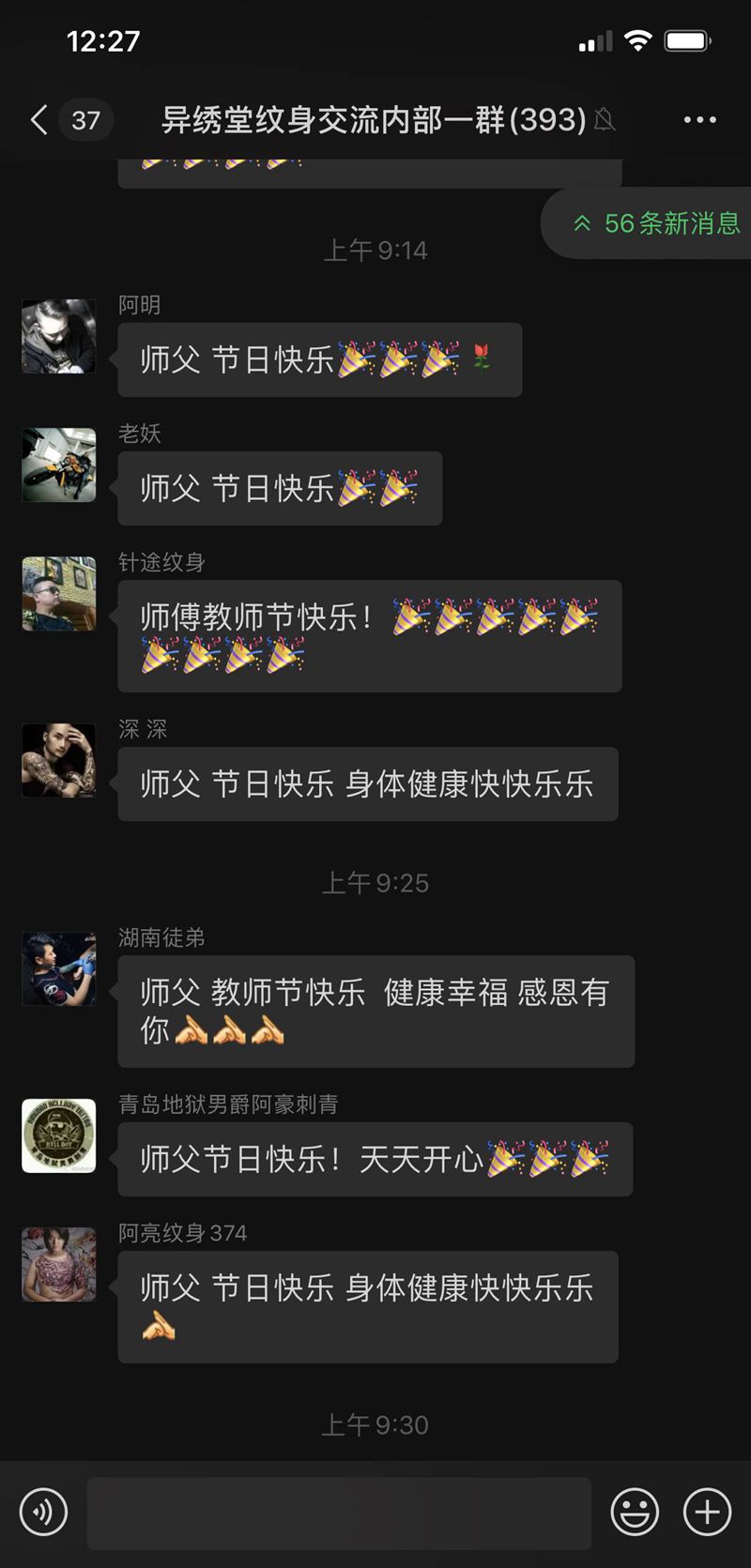Tap 青岛地狱男爵阿豪刺青's avatar

(x=59, y=1136)
